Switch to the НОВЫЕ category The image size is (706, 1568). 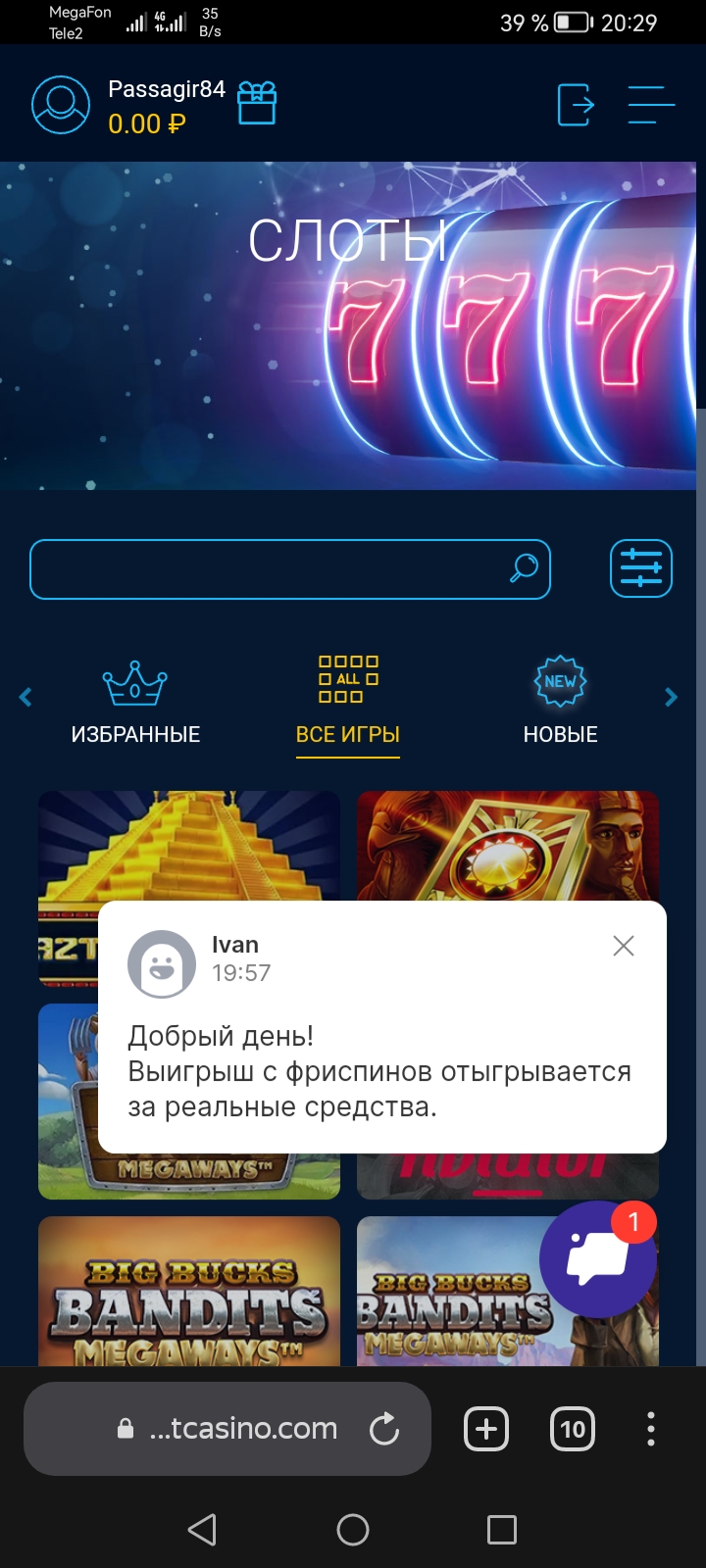coord(560,703)
